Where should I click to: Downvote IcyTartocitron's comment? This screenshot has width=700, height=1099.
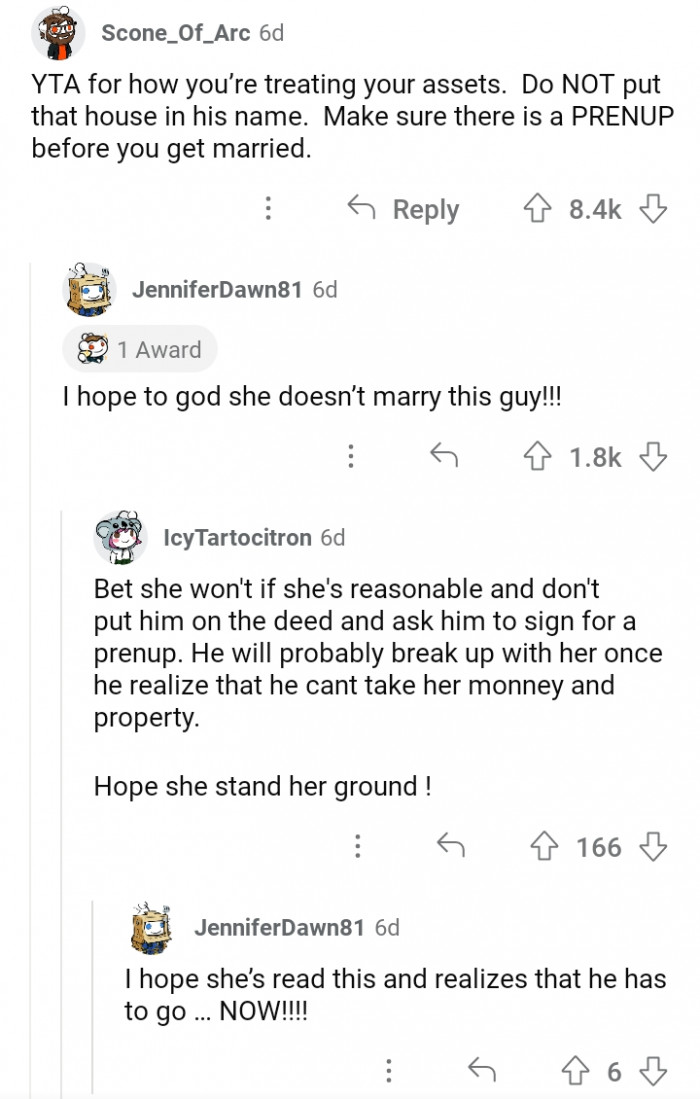coord(653,847)
